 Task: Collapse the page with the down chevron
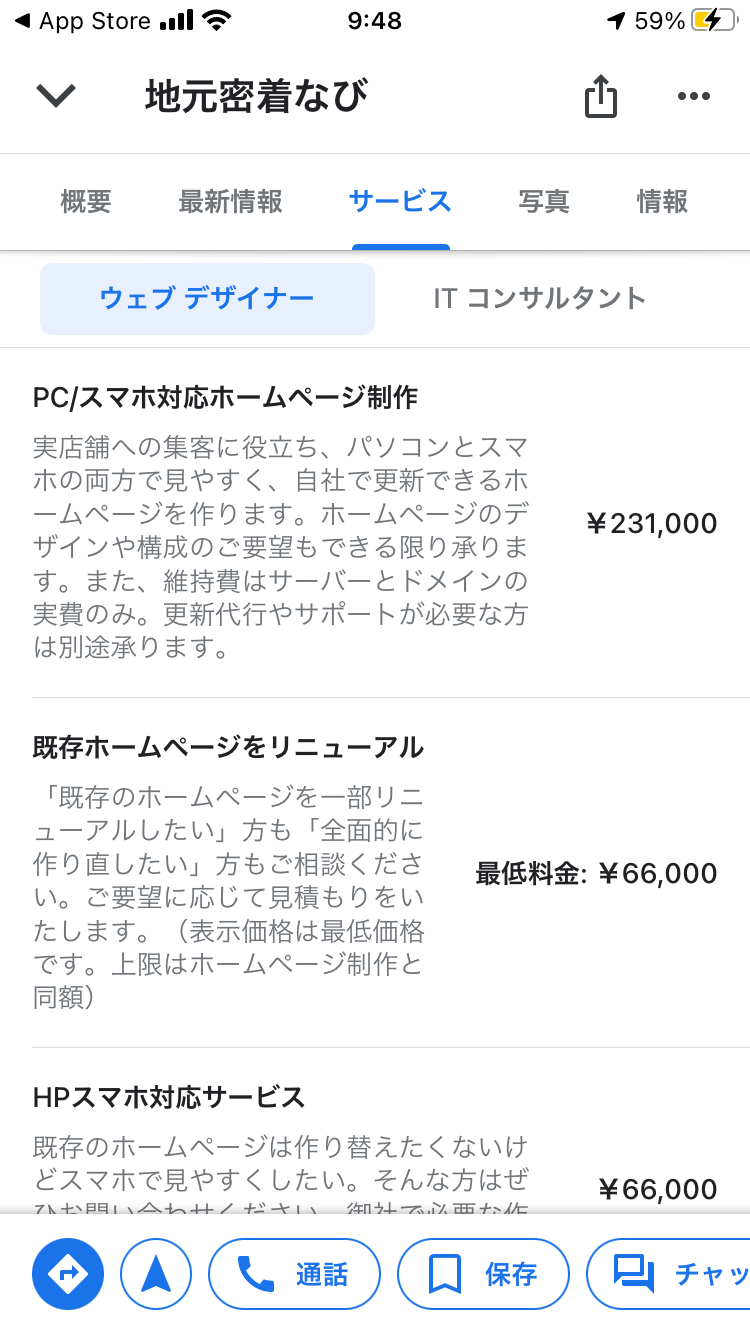click(x=56, y=96)
